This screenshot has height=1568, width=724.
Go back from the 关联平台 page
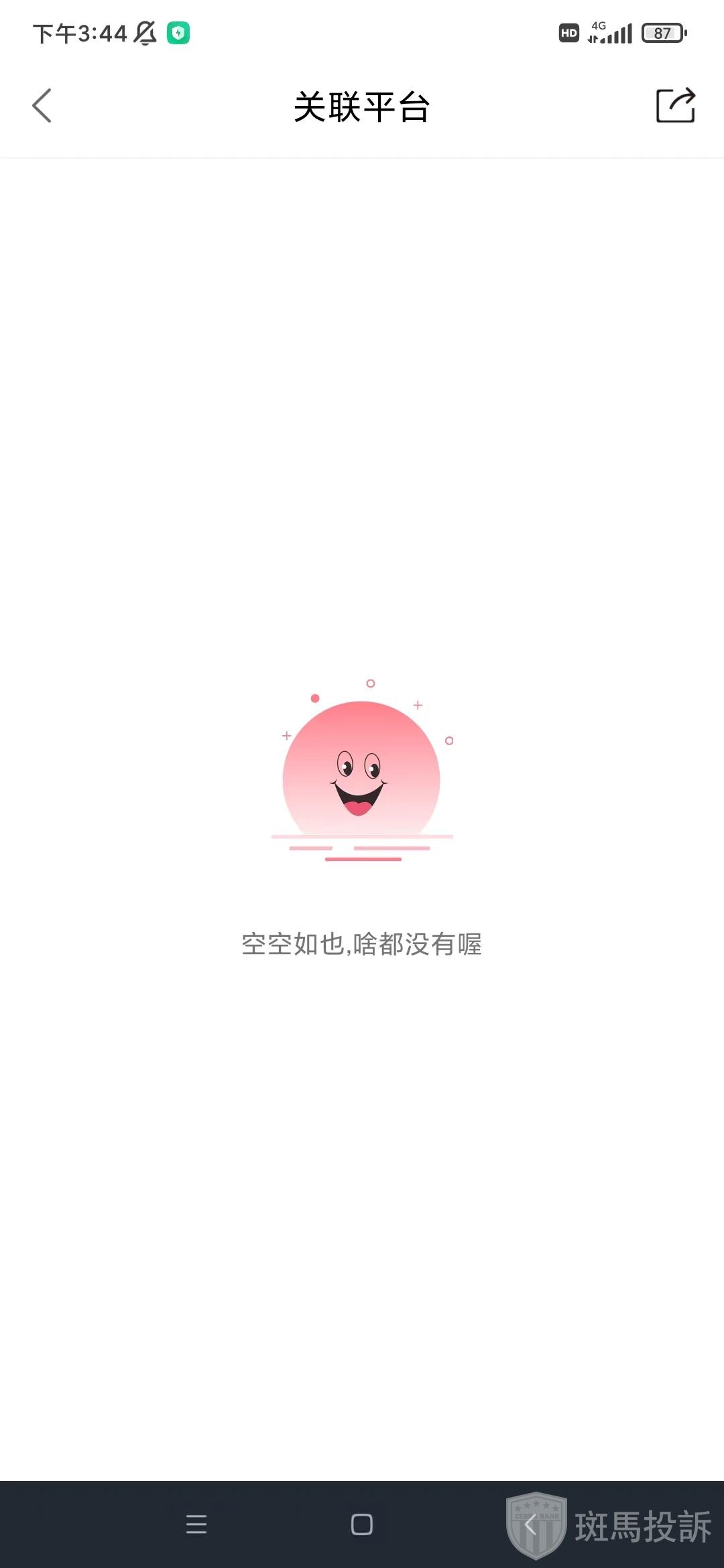pyautogui.click(x=42, y=106)
